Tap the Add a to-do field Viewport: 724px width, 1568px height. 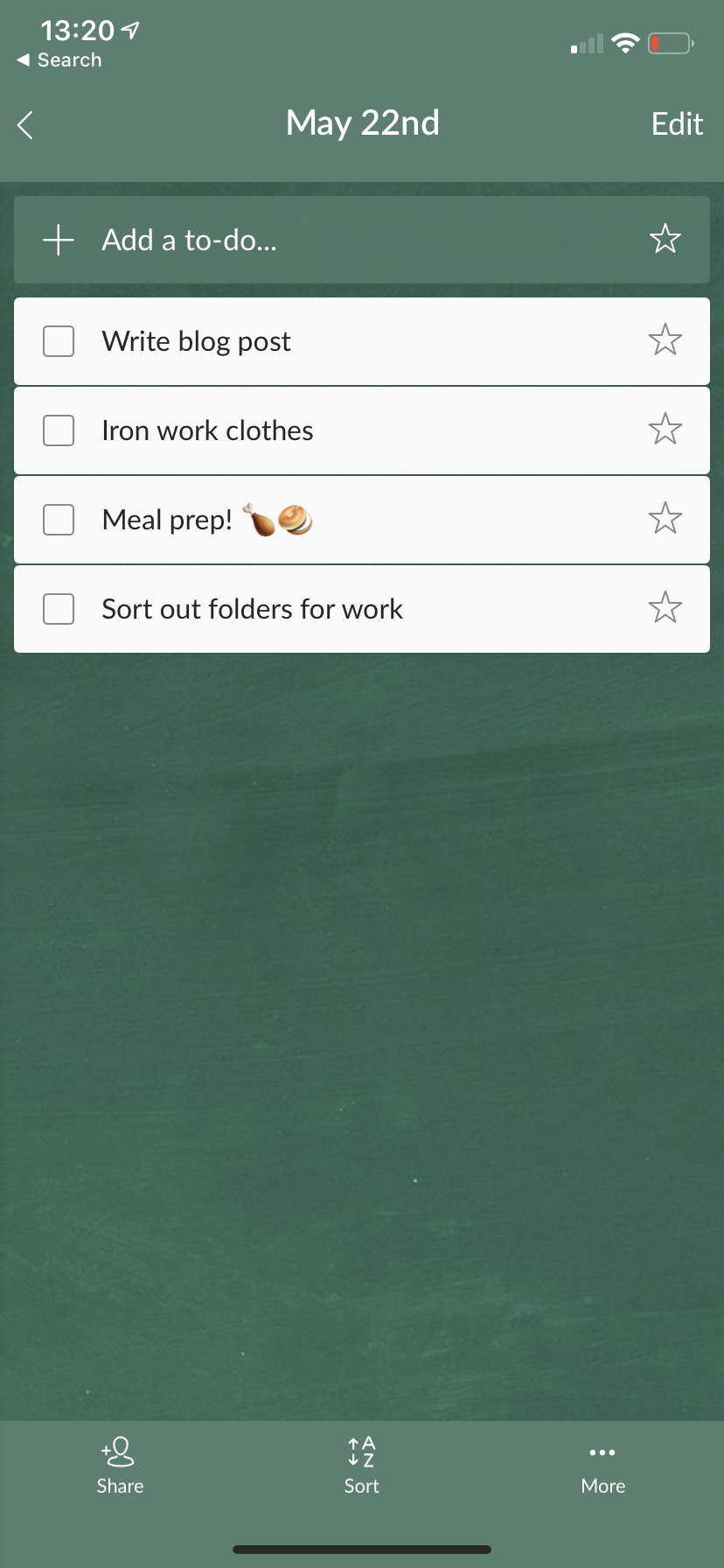click(x=350, y=240)
